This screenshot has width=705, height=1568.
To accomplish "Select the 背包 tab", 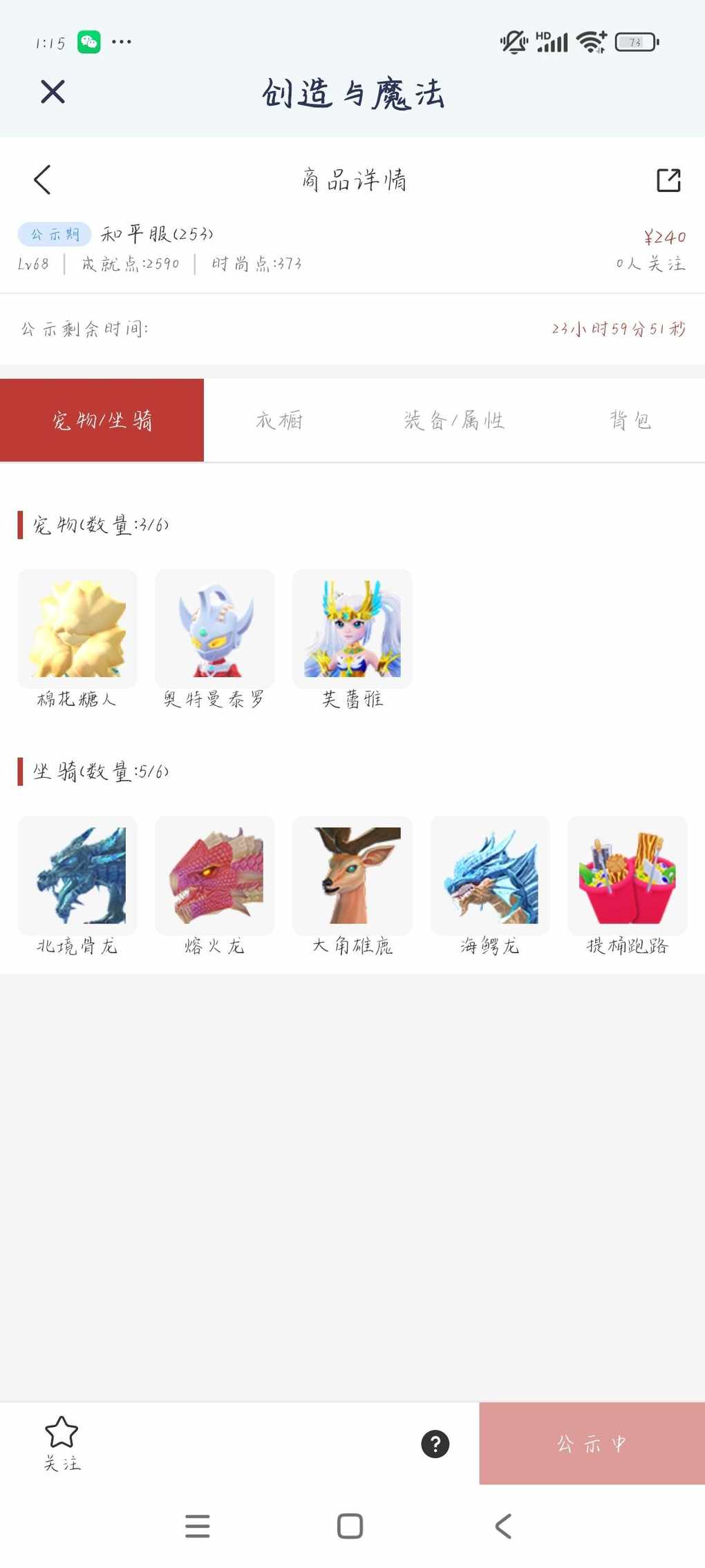I will point(630,420).
